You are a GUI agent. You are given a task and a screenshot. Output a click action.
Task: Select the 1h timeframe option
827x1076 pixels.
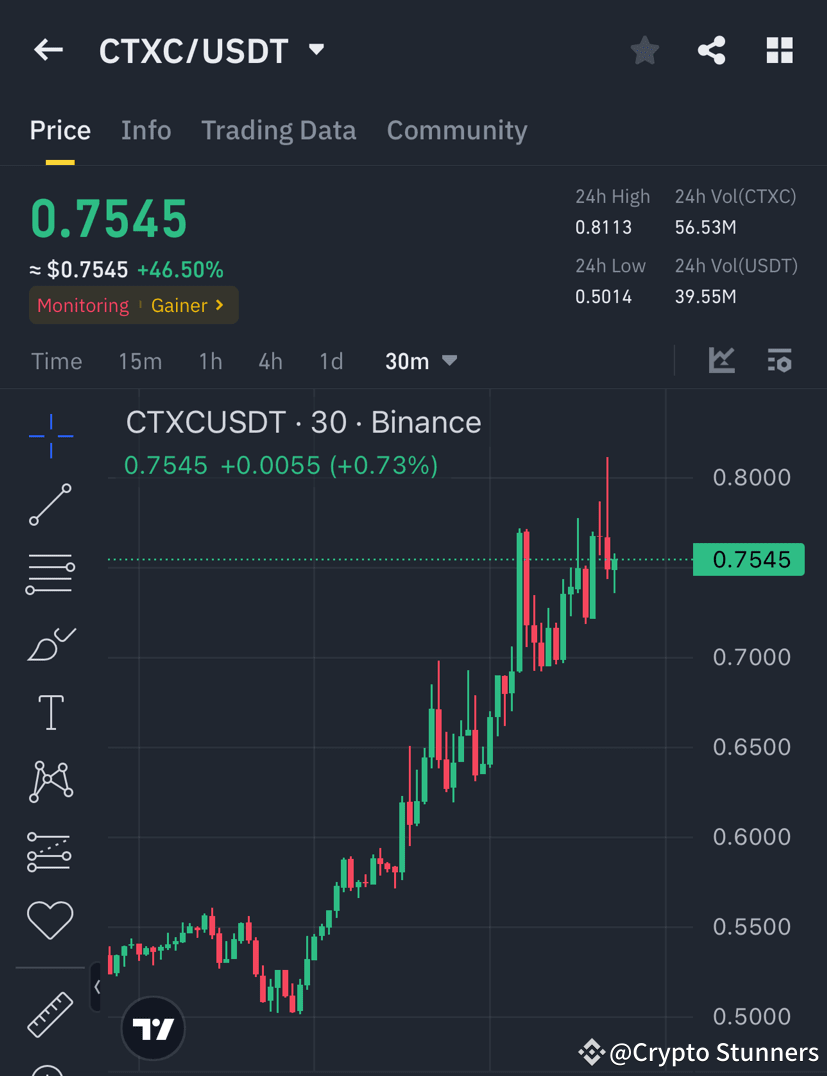(x=210, y=361)
